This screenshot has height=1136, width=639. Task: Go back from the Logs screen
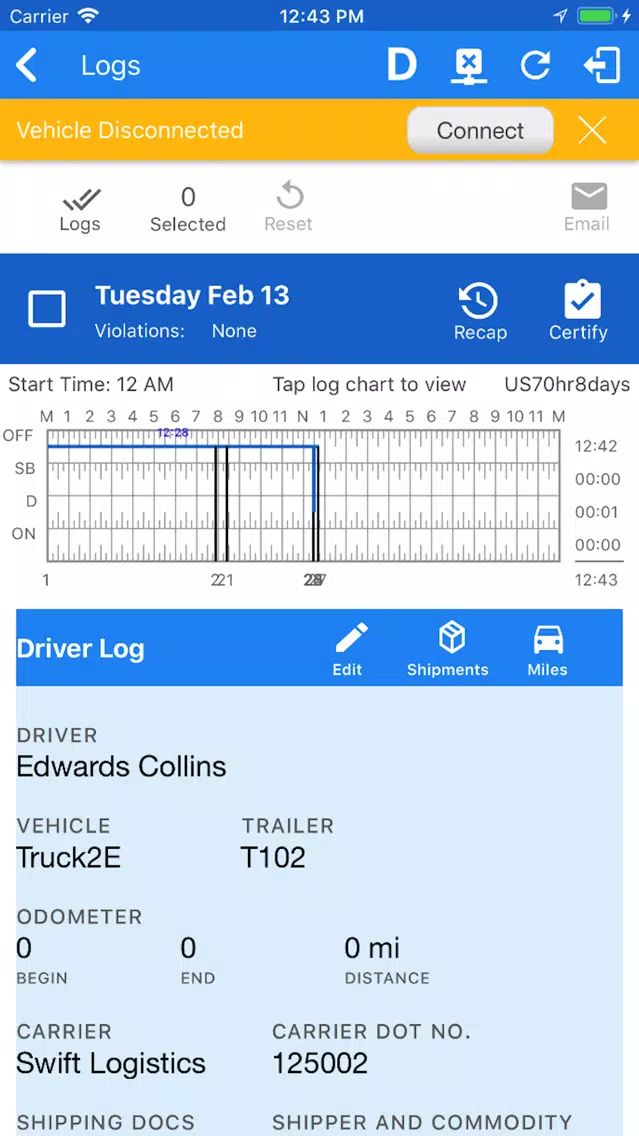[27, 66]
